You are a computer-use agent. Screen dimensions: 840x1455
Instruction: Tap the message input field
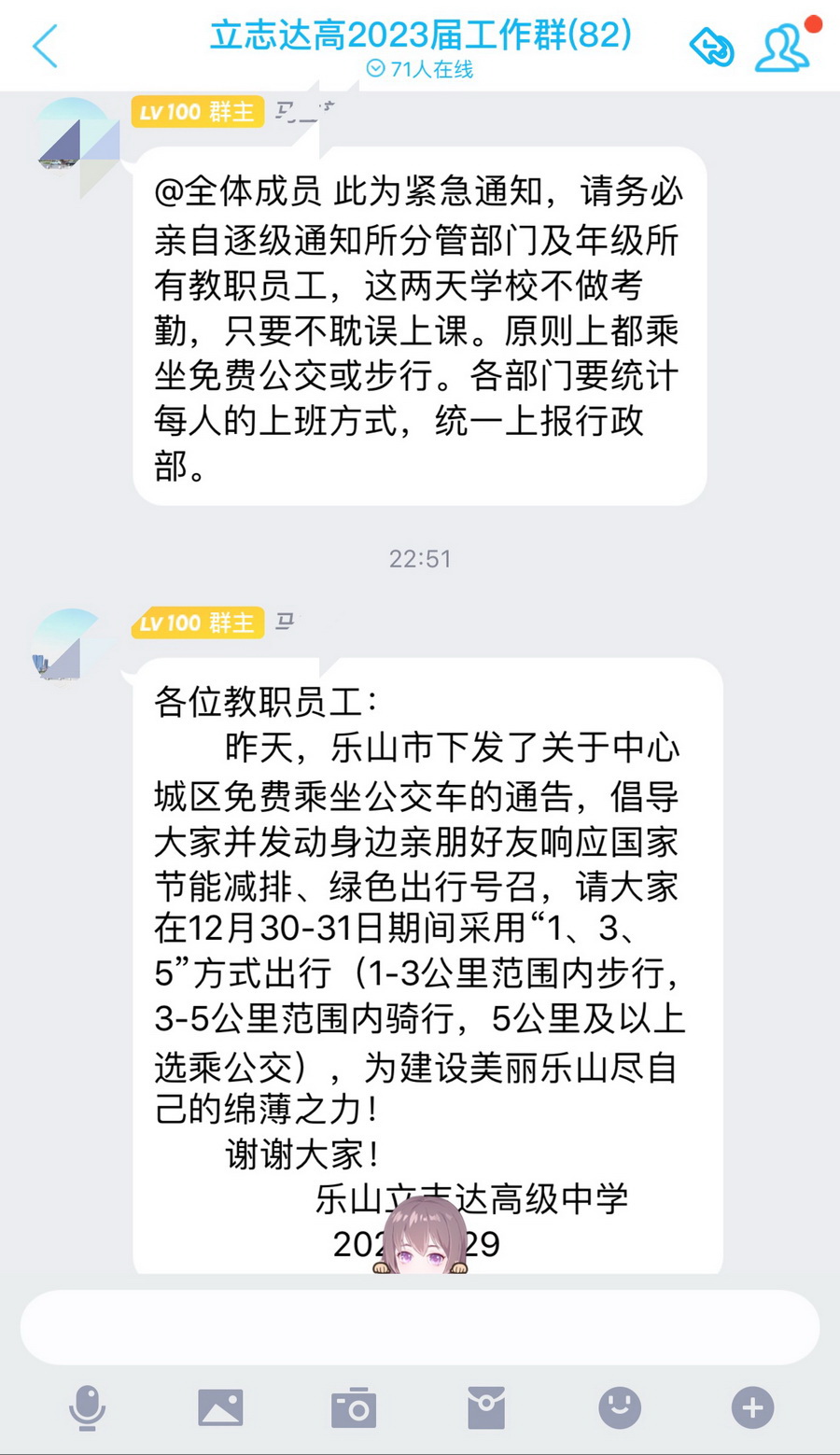pyautogui.click(x=420, y=1327)
